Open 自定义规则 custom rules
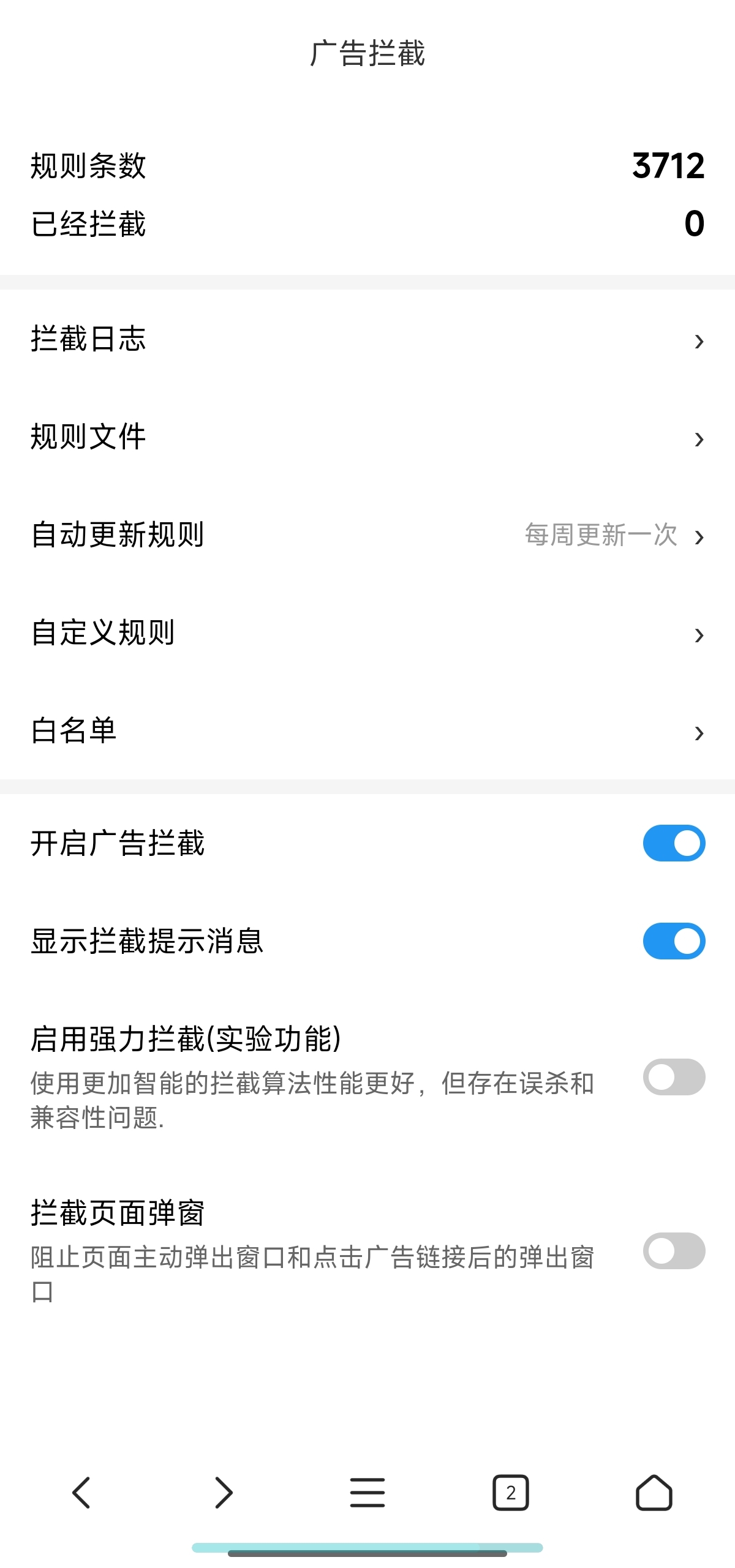735x1568 pixels. pyautogui.click(x=367, y=634)
